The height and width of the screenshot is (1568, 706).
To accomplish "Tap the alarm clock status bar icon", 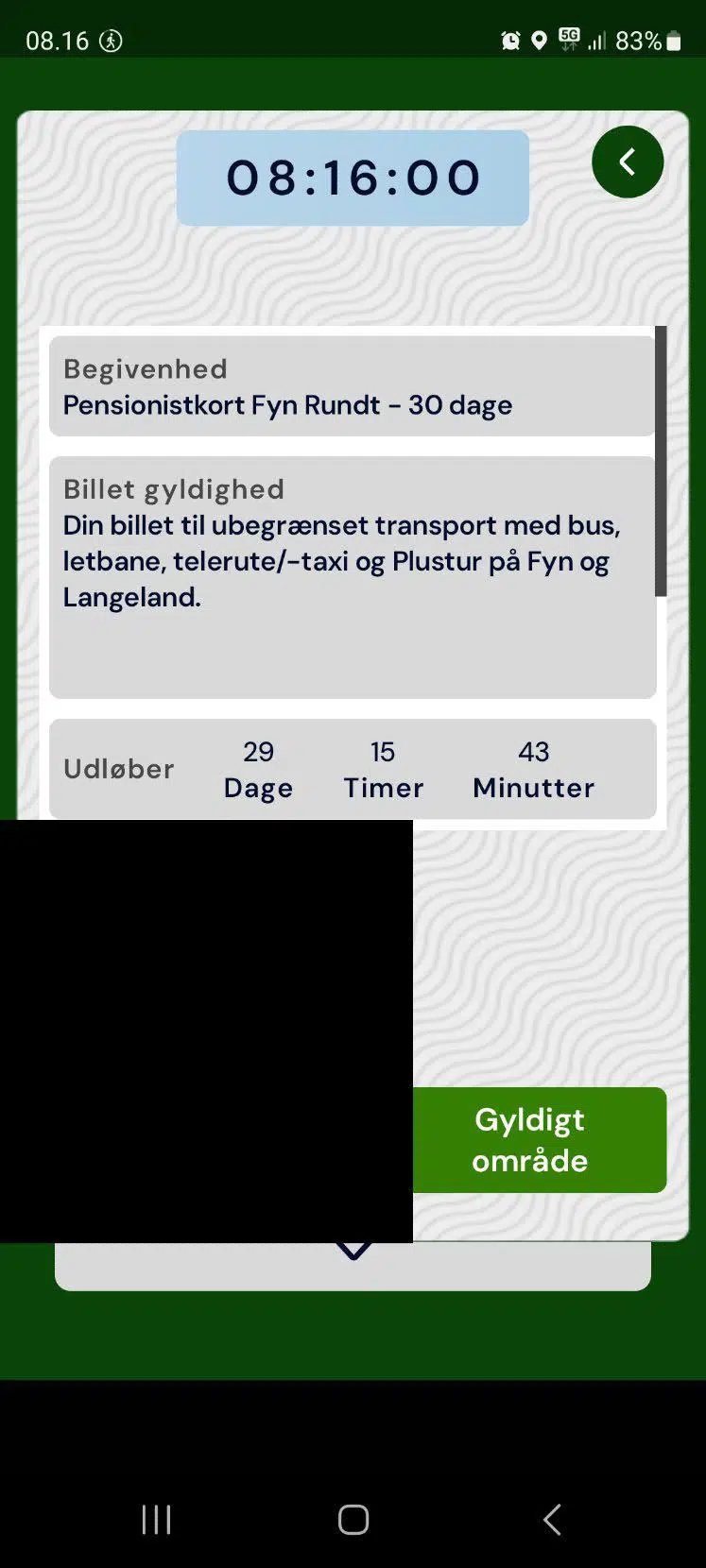I will click(509, 40).
